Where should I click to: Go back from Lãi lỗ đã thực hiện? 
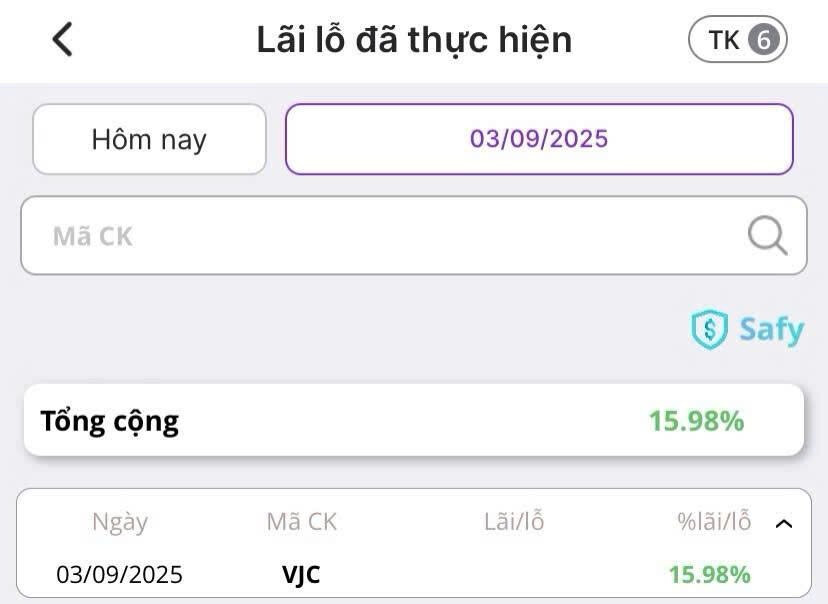pyautogui.click(x=63, y=40)
